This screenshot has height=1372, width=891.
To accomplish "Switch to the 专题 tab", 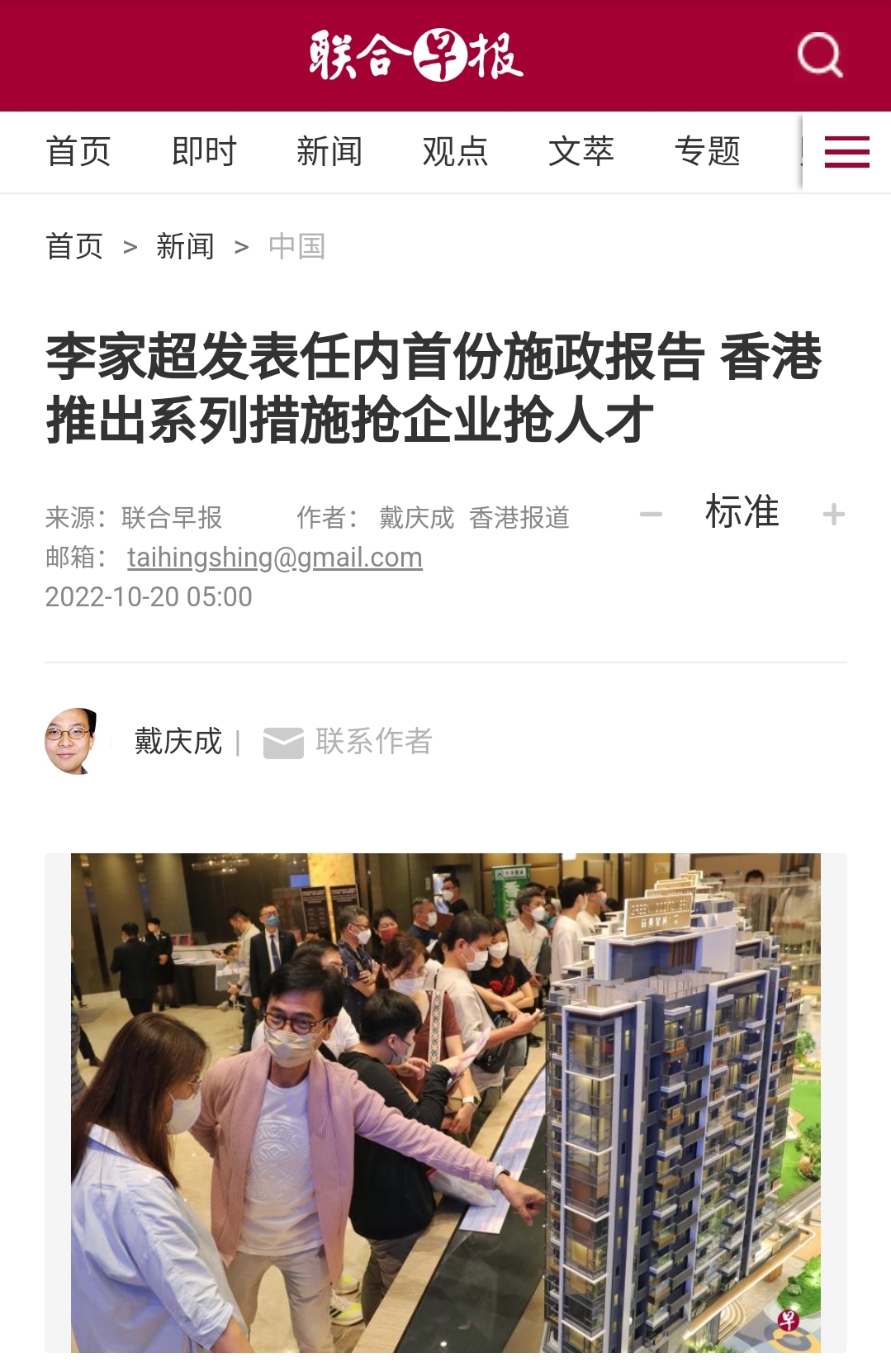I will click(x=707, y=152).
